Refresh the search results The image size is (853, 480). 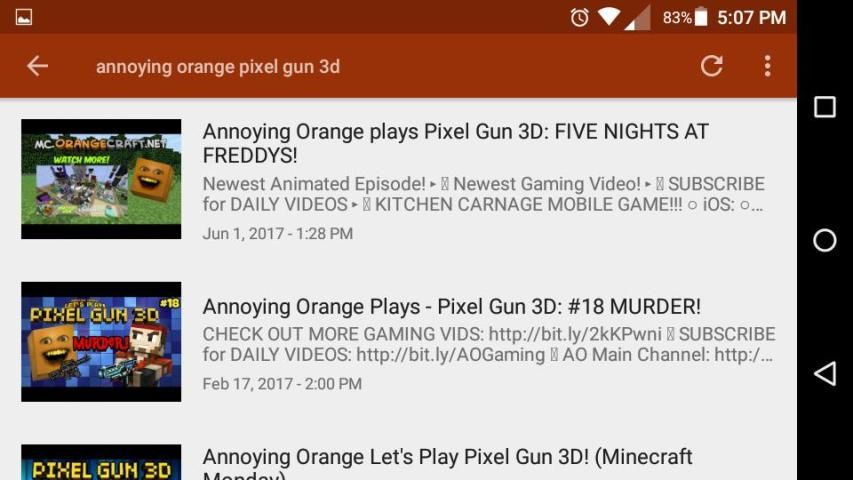coord(711,66)
